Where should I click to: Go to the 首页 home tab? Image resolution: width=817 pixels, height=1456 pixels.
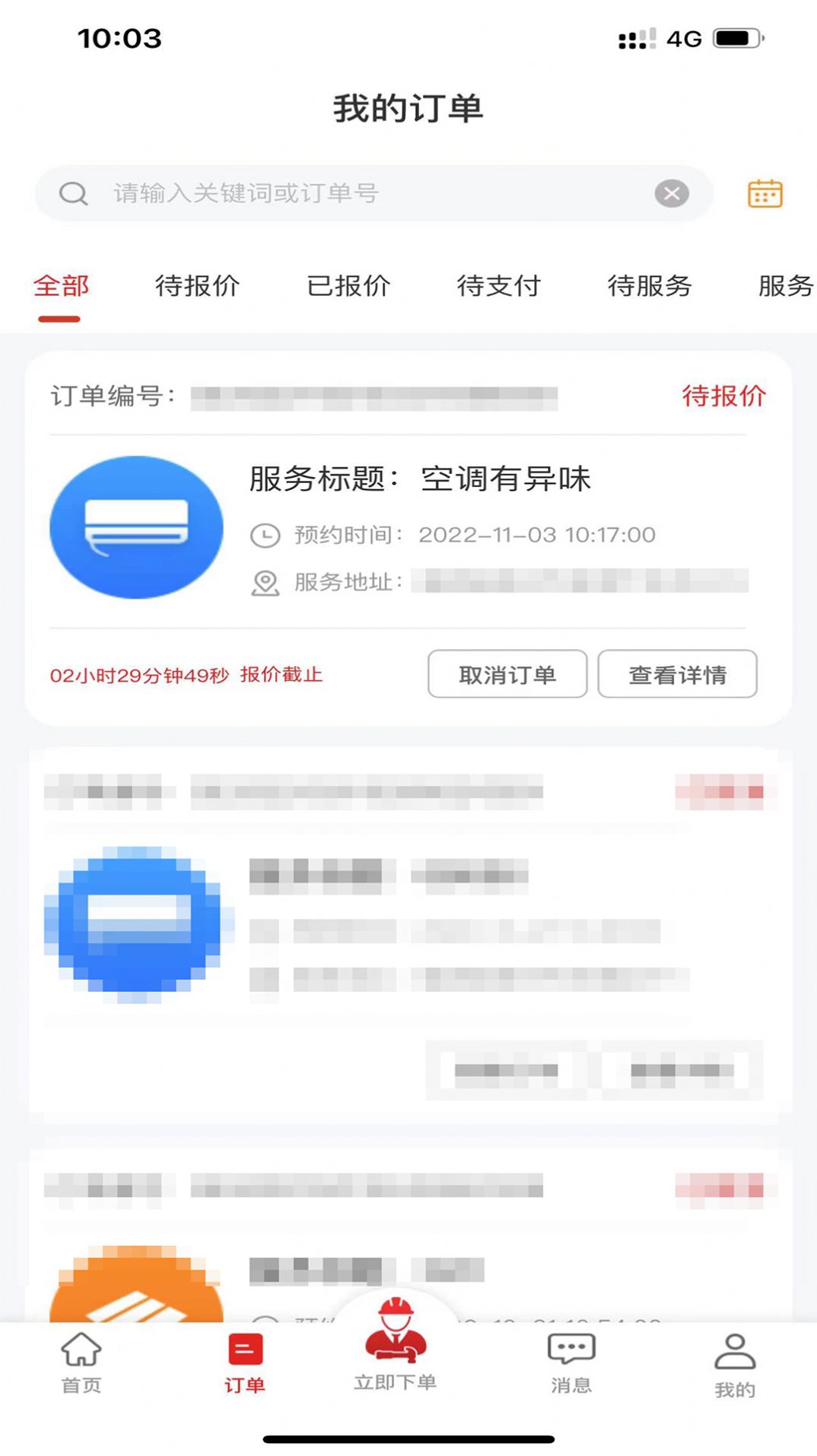tap(81, 1363)
